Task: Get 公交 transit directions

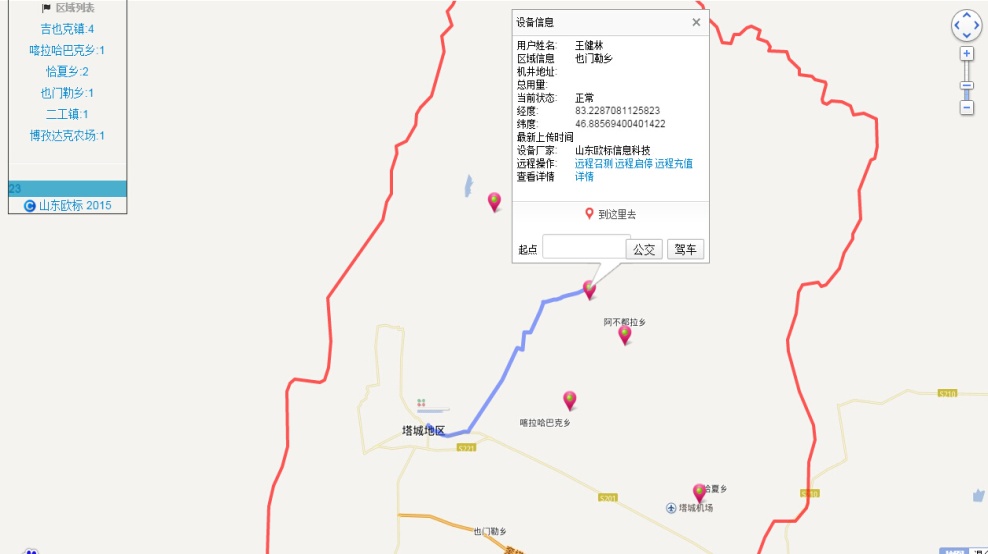Action: 644,249
